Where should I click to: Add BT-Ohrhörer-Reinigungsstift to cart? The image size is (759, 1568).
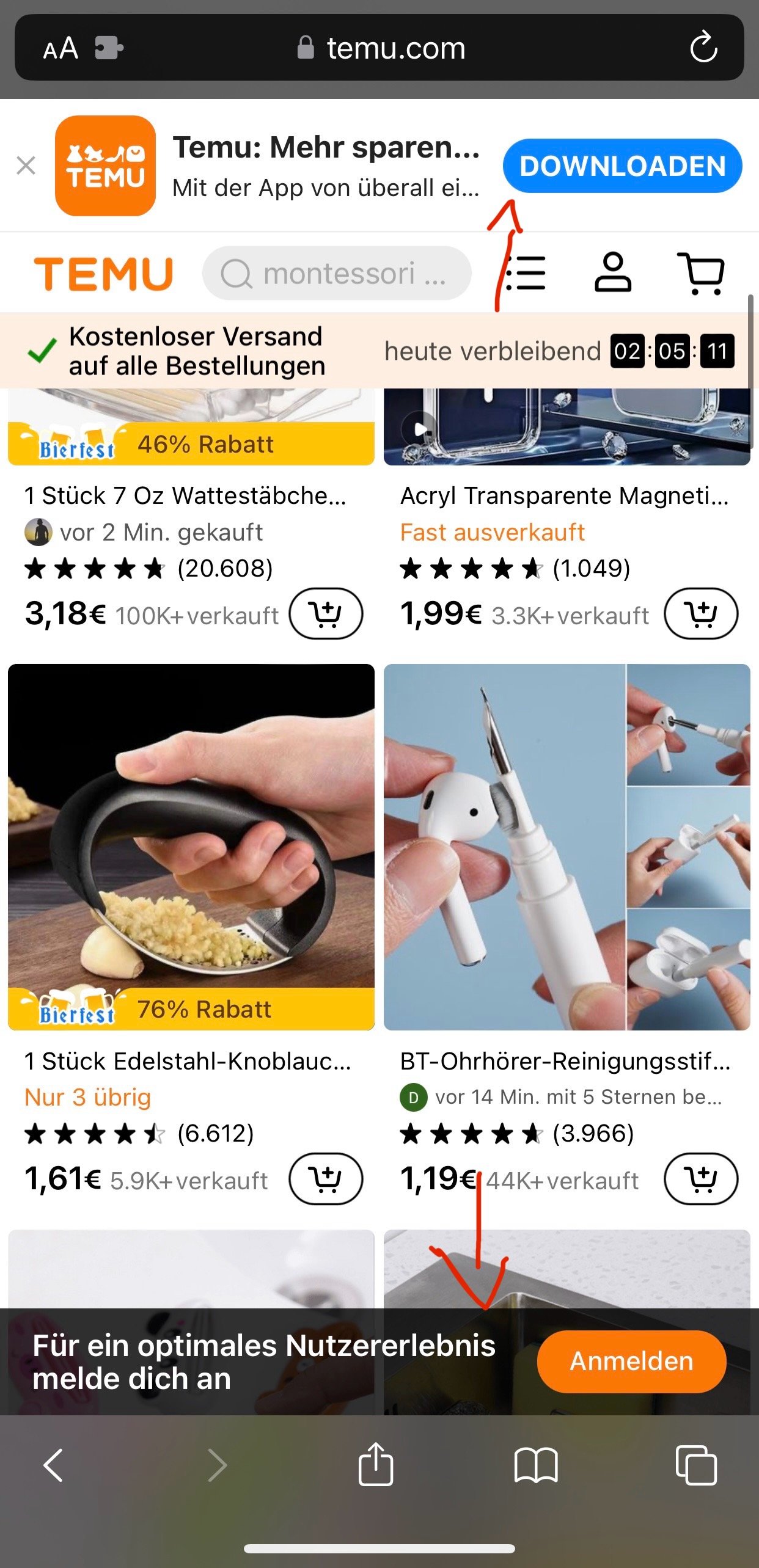tap(701, 1178)
